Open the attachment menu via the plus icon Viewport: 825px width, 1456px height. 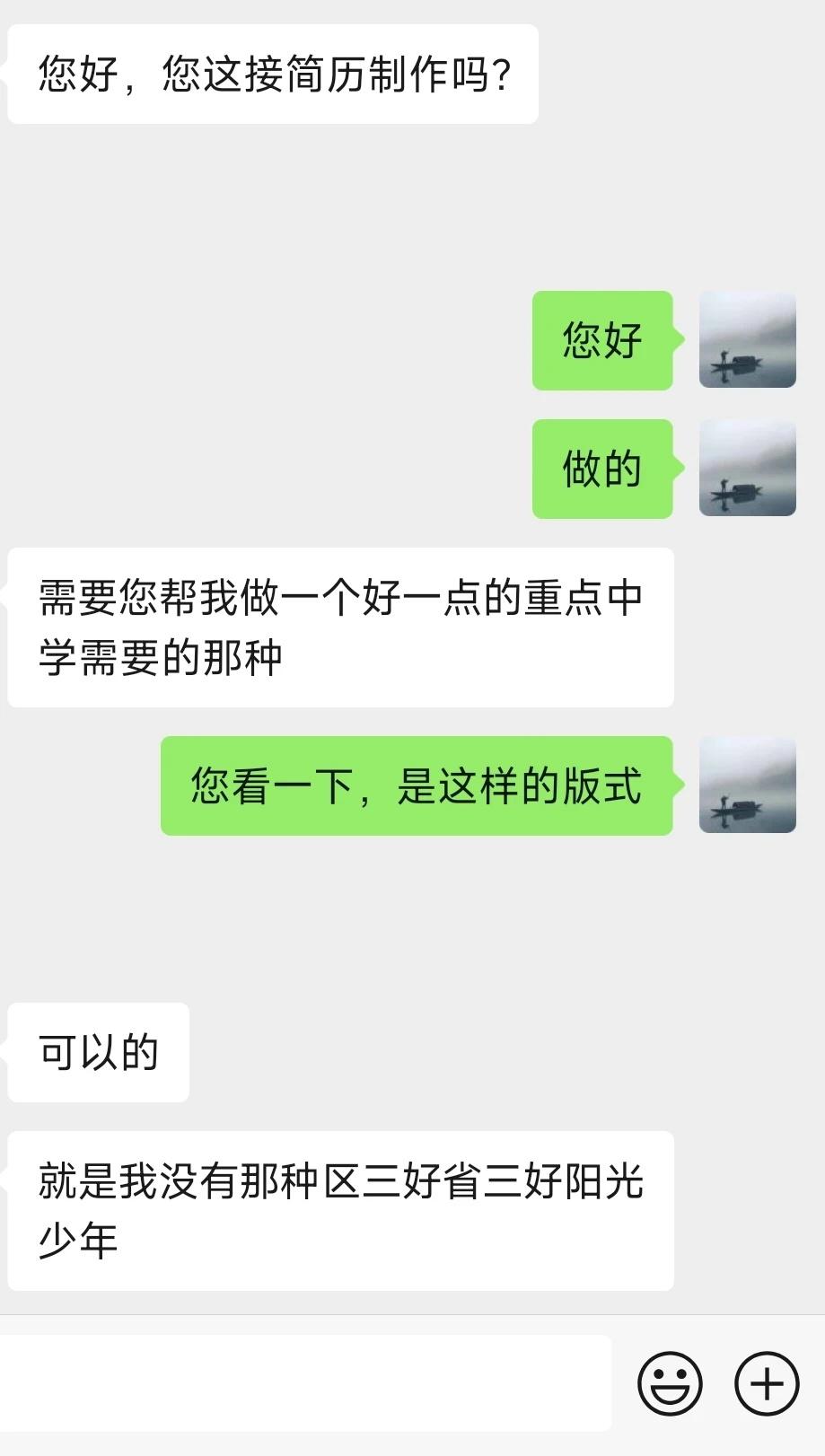point(764,1382)
